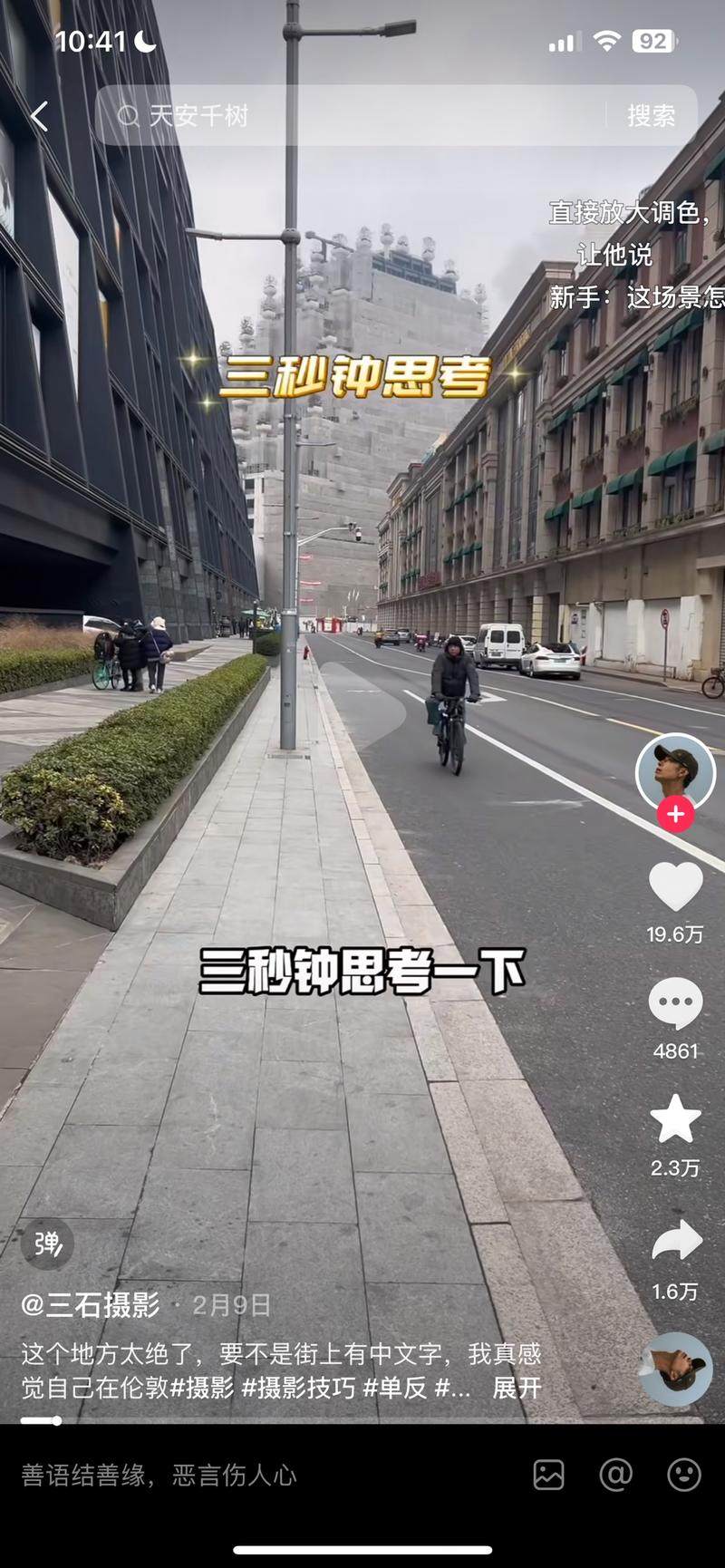The height and width of the screenshot is (1568, 725).
Task: Follow the creator with the red plus
Action: click(x=675, y=814)
